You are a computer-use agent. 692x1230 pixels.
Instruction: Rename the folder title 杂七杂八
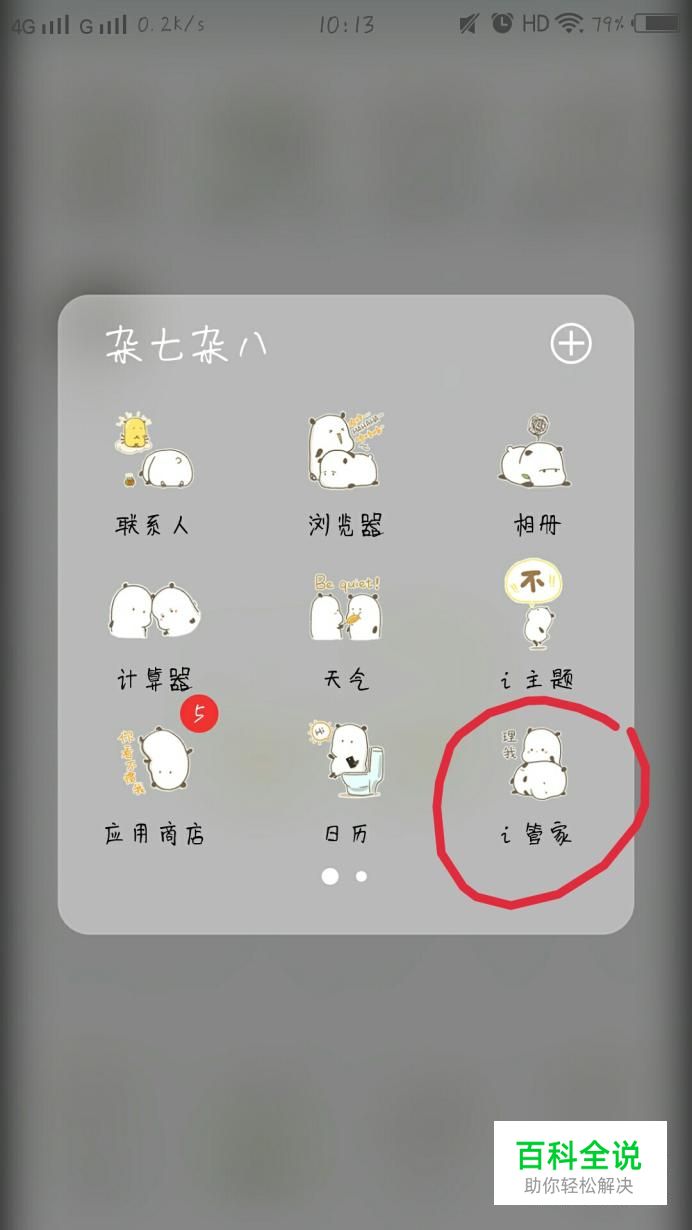tap(186, 345)
